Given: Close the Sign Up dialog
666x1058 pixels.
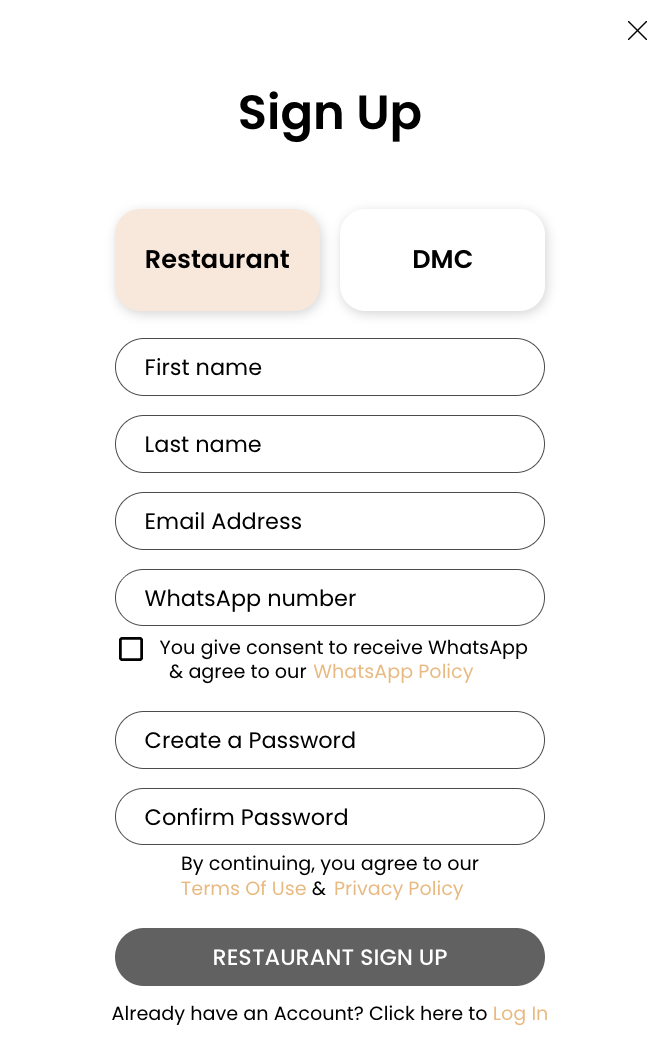Looking at the screenshot, I should tap(637, 31).
